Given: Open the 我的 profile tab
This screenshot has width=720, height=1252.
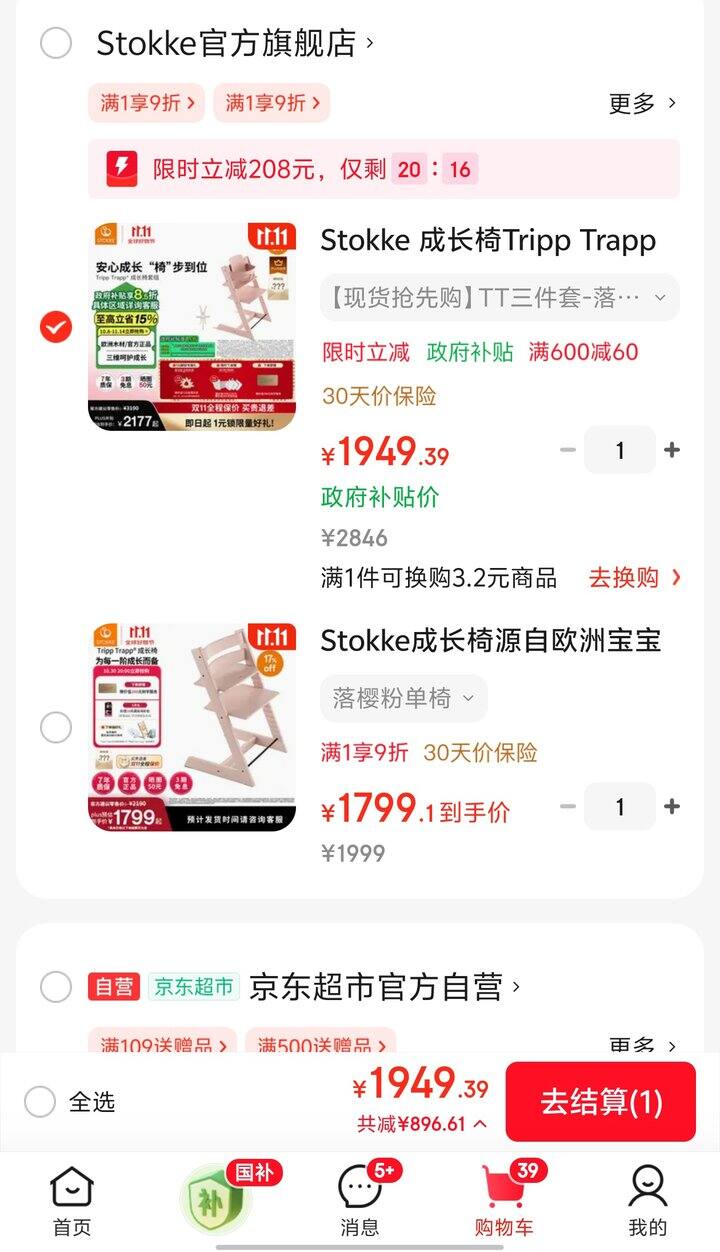Looking at the screenshot, I should point(647,1200).
